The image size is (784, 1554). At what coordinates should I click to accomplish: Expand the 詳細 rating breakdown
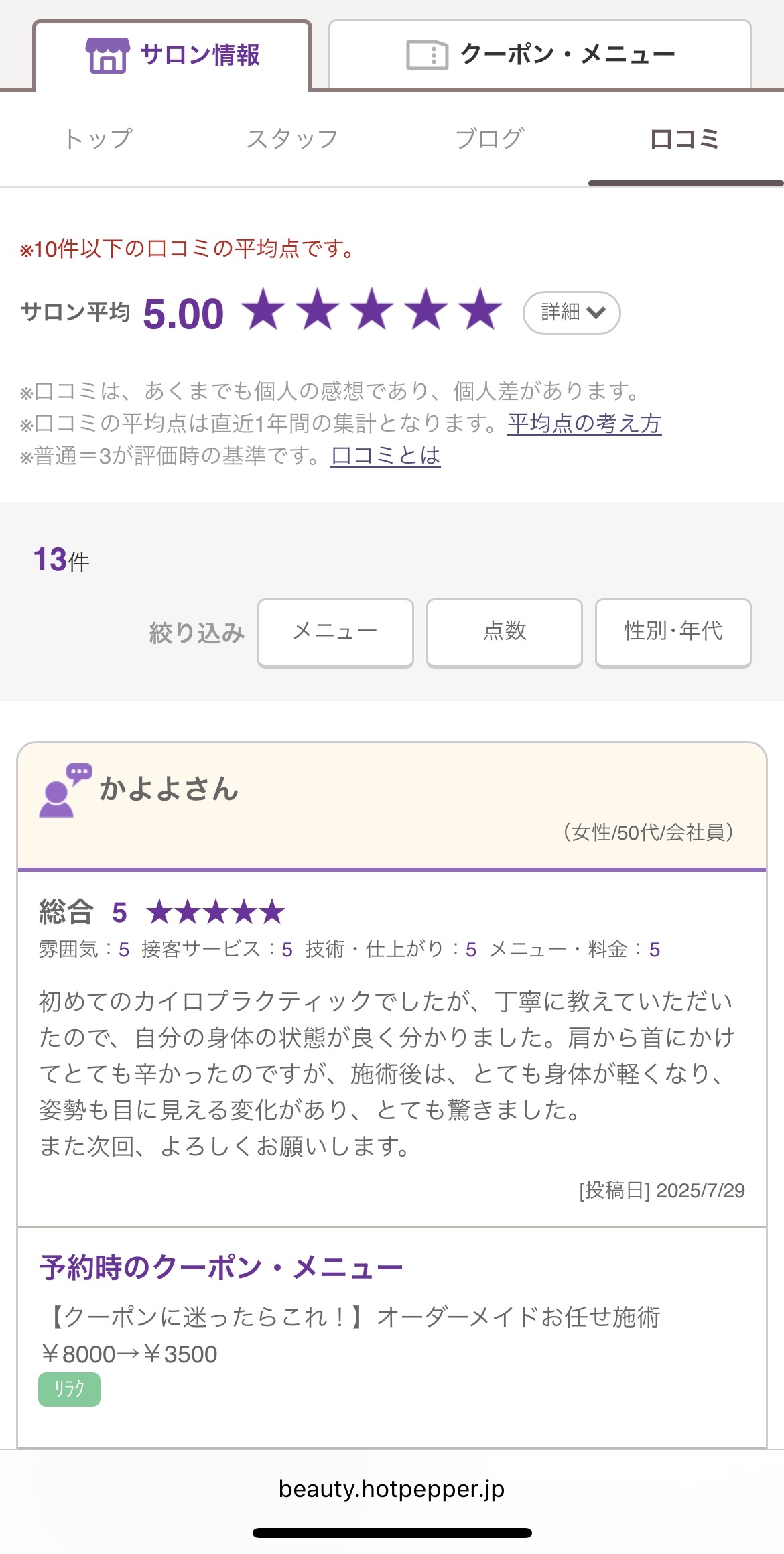pos(572,312)
